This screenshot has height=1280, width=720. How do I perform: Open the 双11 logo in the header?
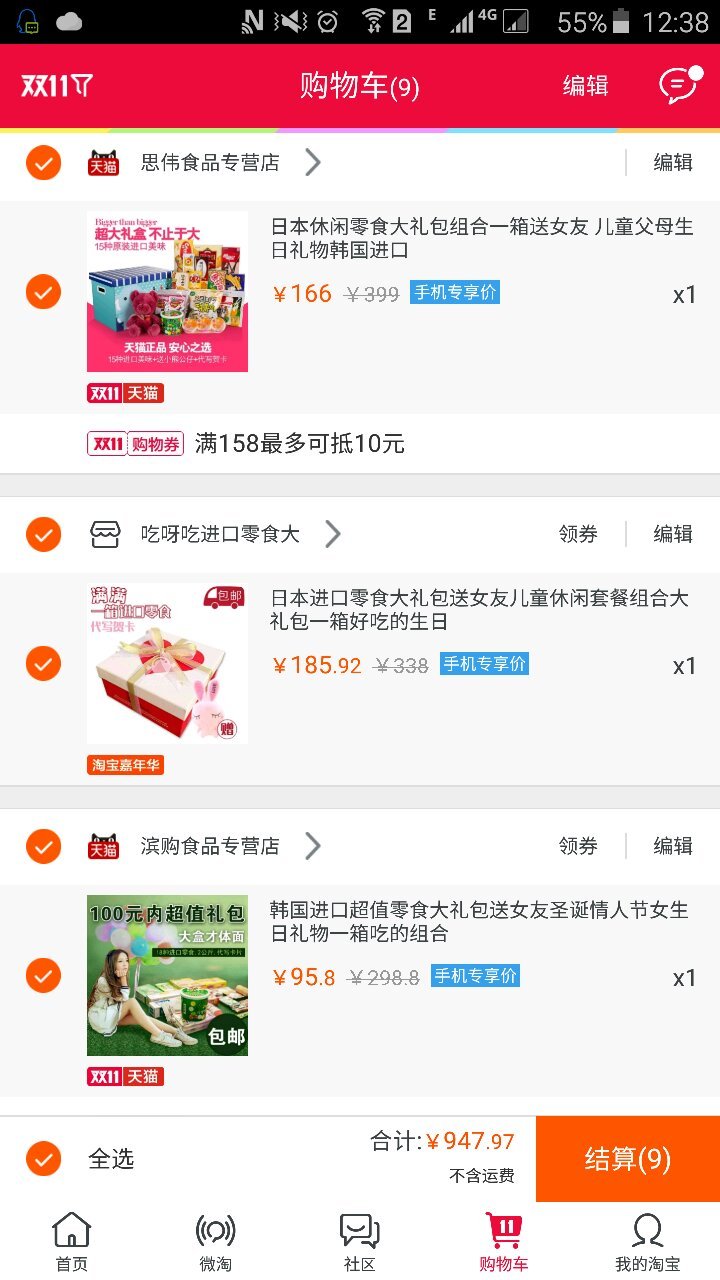(x=57, y=86)
